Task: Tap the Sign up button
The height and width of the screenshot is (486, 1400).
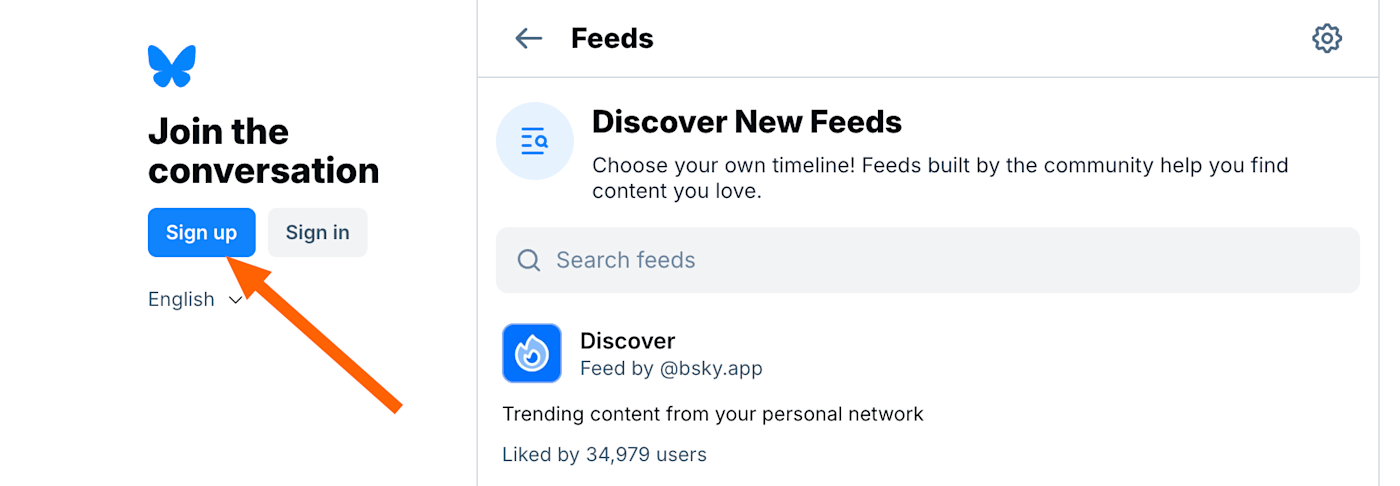Action: (201, 233)
